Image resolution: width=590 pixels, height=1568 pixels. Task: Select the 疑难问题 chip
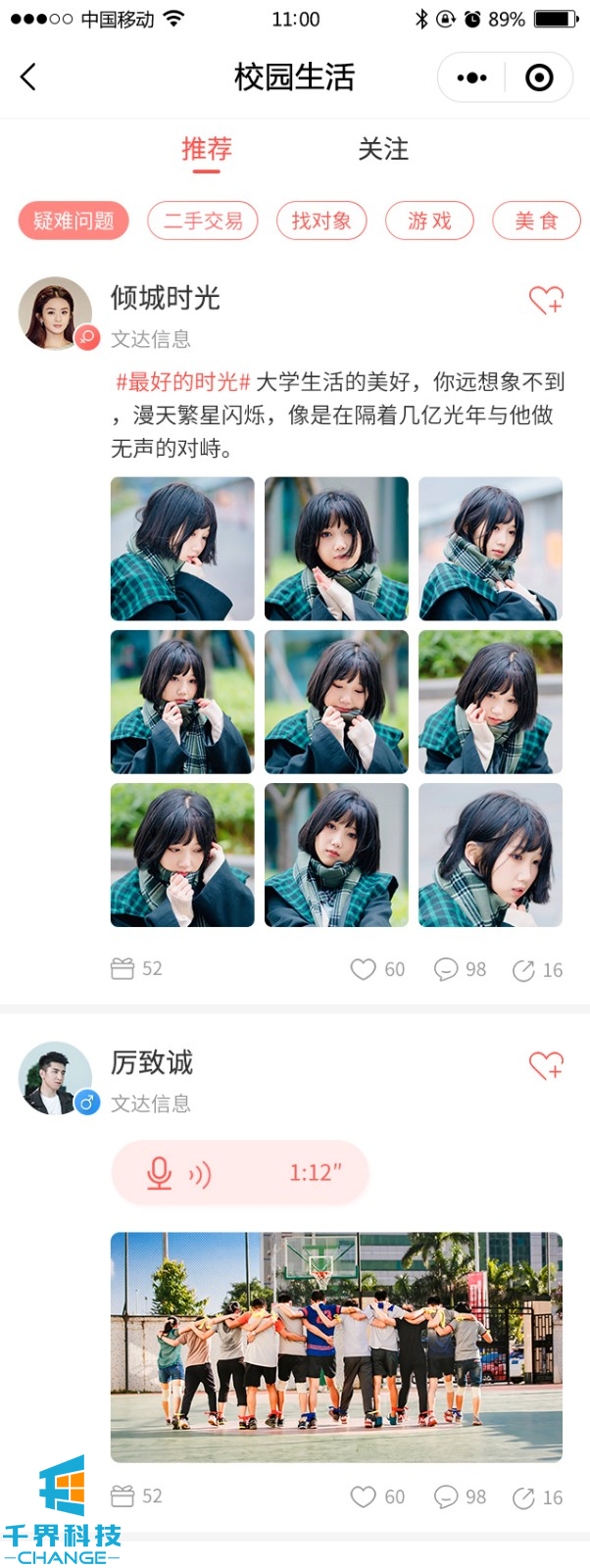[x=74, y=220]
